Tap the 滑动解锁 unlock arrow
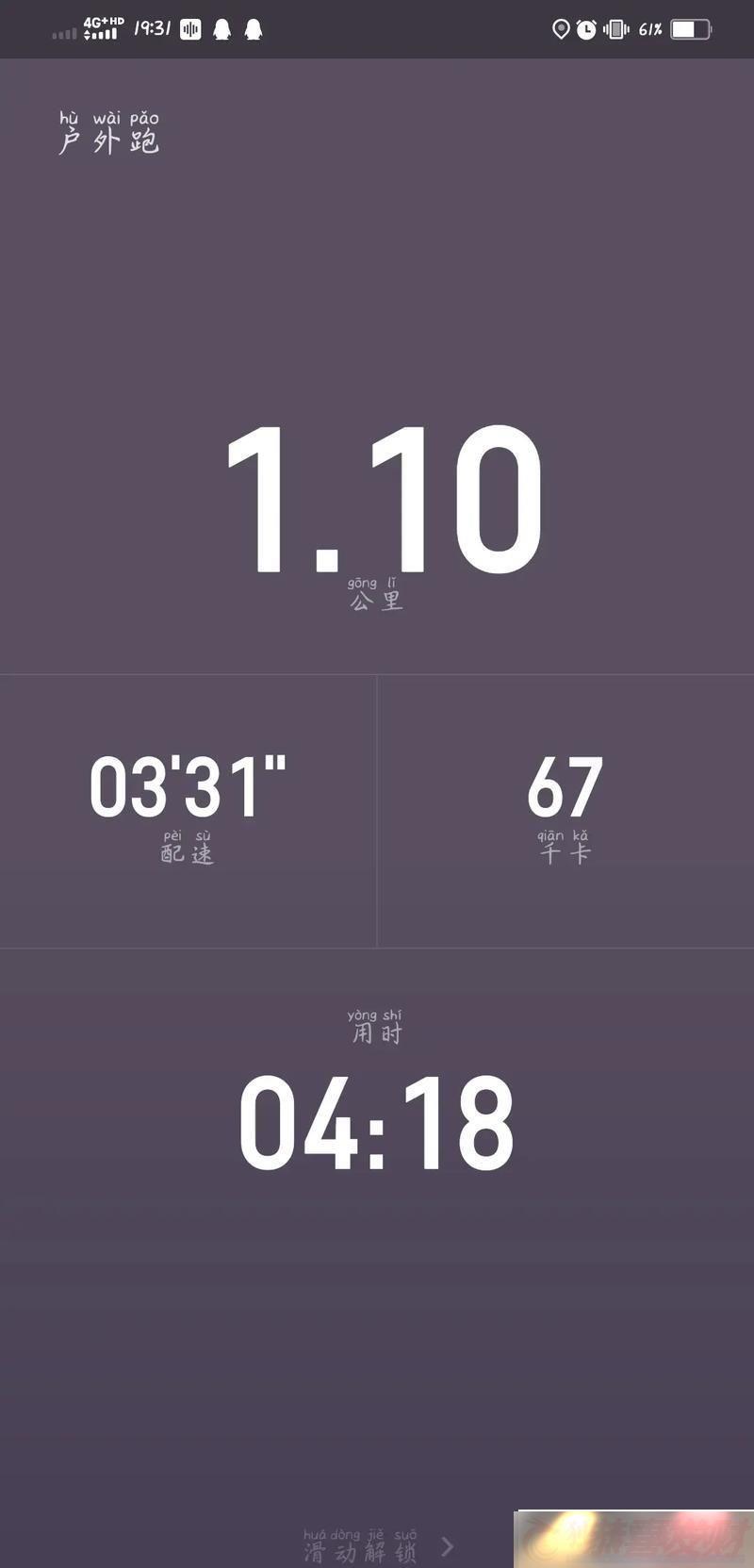The width and height of the screenshot is (754, 1568). point(448,1546)
